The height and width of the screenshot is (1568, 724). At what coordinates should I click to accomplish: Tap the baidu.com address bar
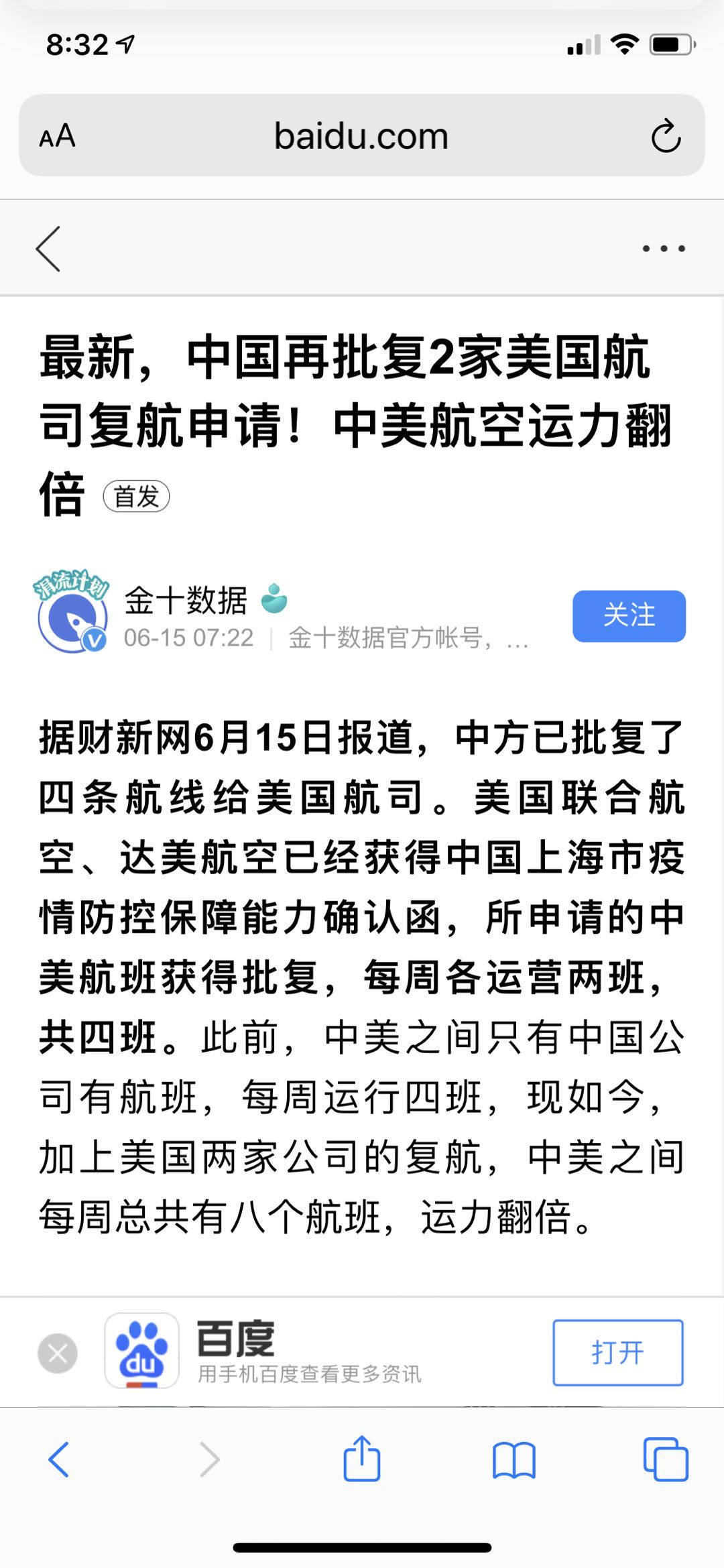[x=361, y=136]
